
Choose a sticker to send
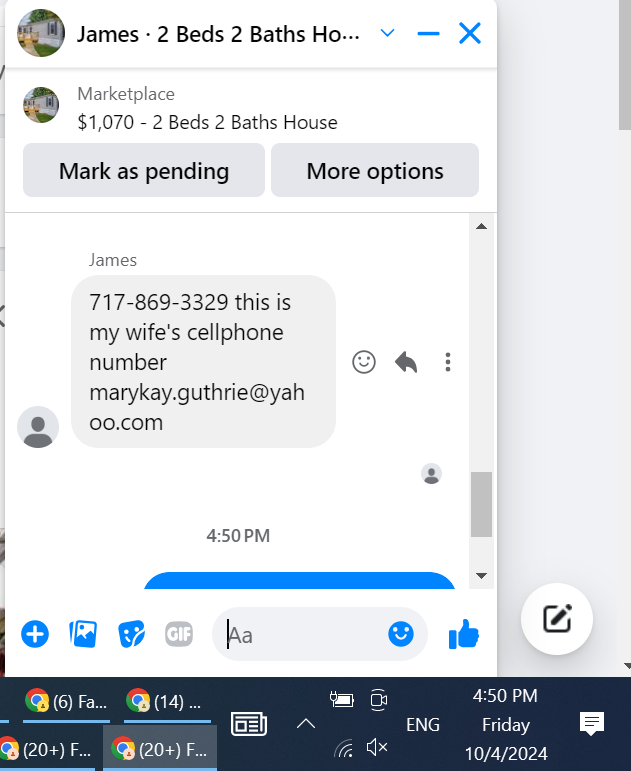pos(131,634)
